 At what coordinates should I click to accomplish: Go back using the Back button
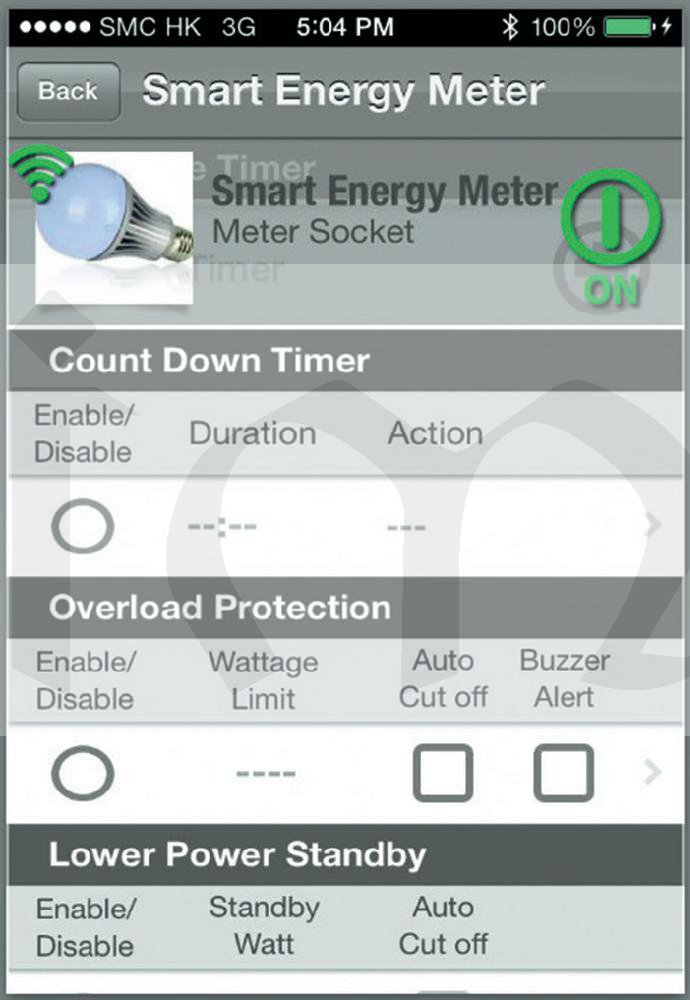point(68,91)
